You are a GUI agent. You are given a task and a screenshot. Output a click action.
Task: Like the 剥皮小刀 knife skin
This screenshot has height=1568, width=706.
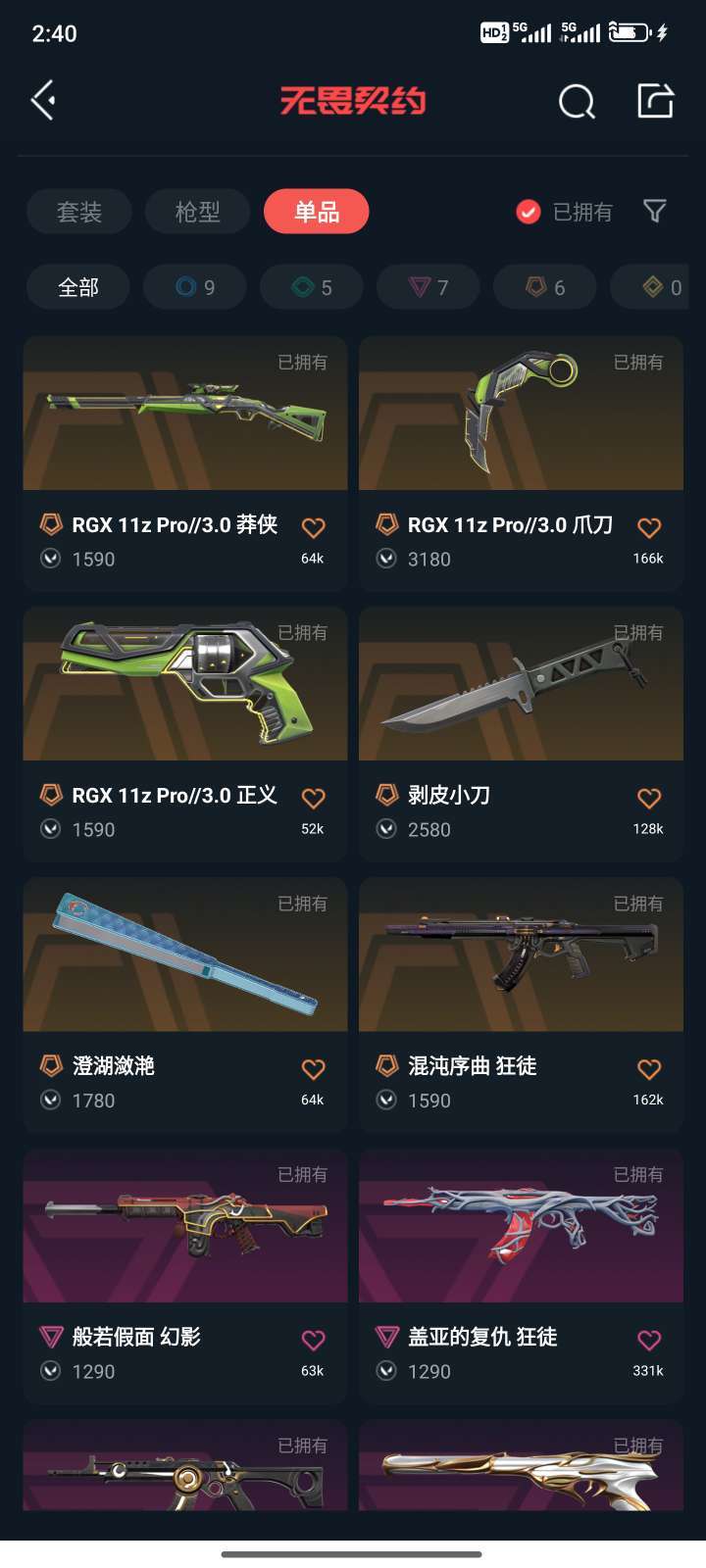click(x=649, y=798)
